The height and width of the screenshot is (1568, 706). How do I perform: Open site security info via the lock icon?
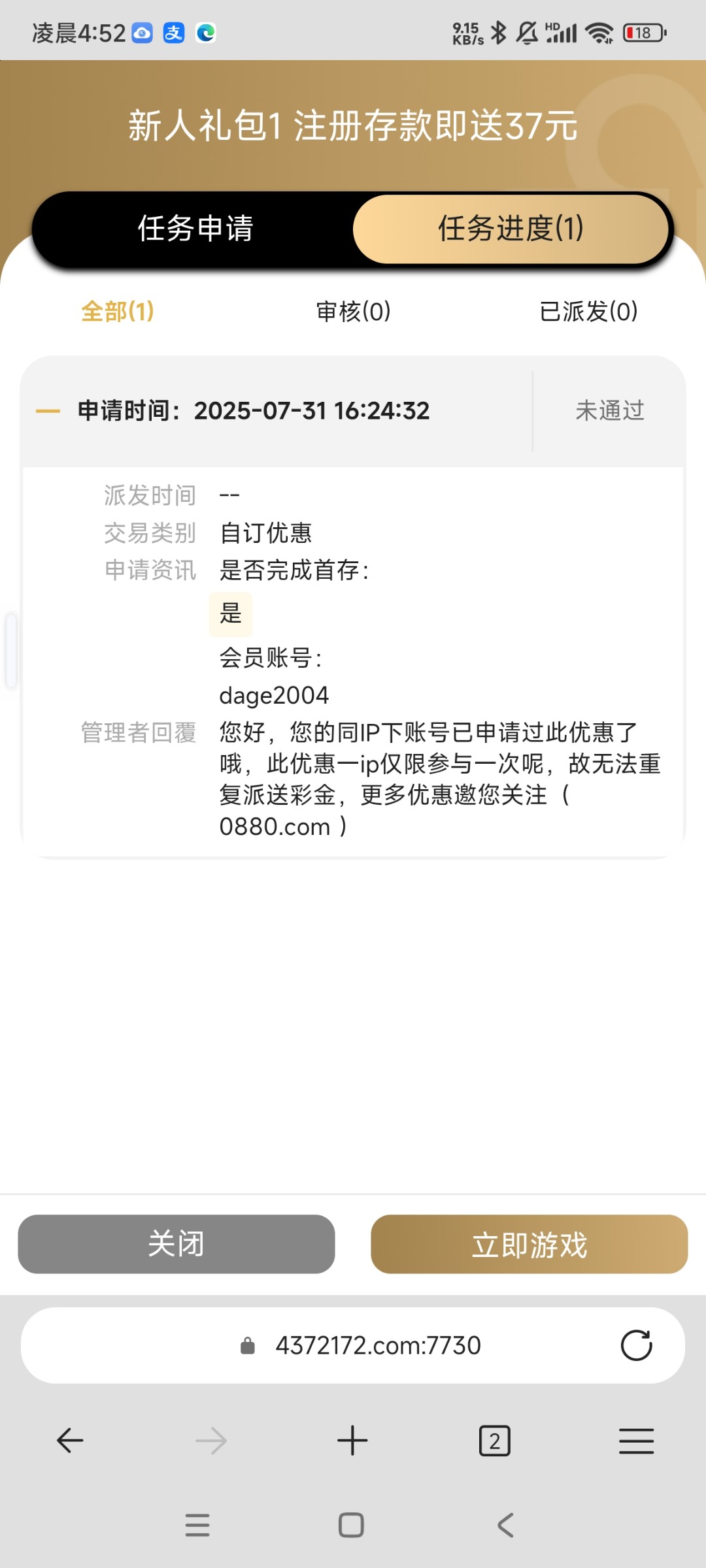click(247, 1345)
